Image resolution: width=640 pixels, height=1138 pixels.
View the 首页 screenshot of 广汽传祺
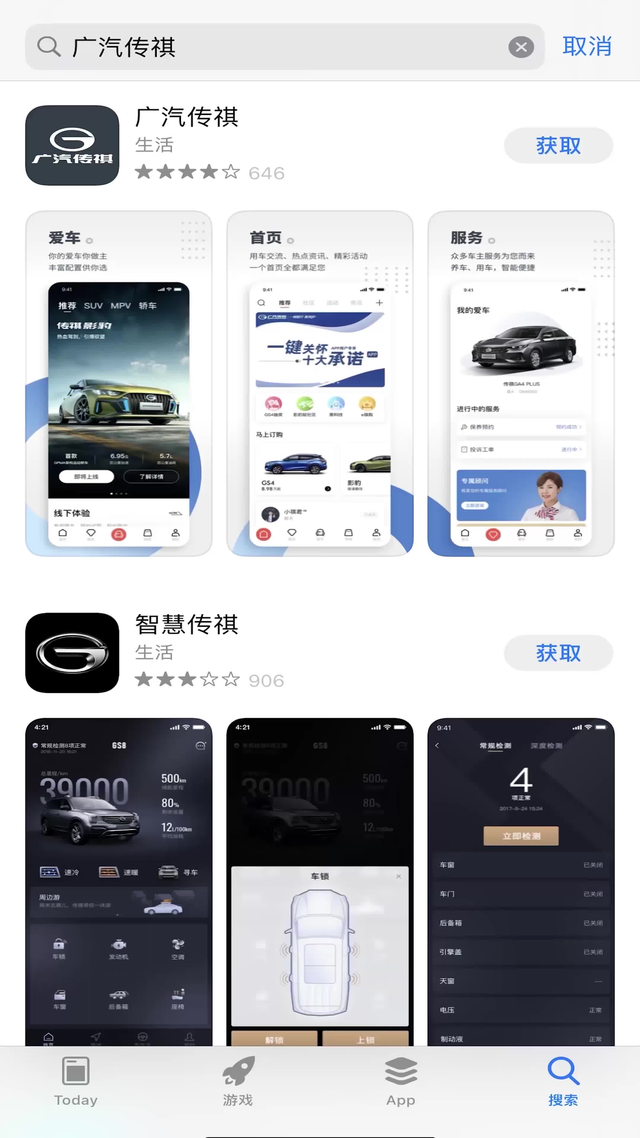point(320,383)
